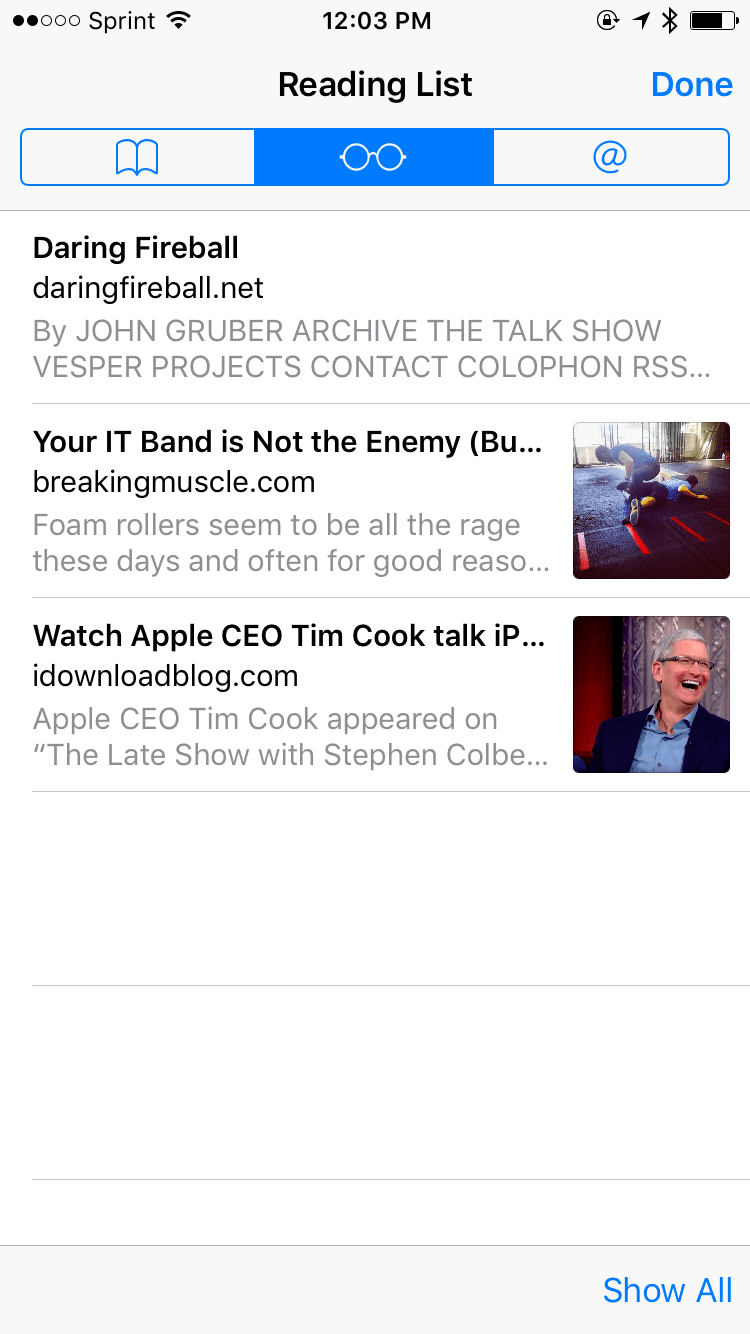The width and height of the screenshot is (750, 1334).
Task: Tap Show All at bottom
Action: [667, 1290]
